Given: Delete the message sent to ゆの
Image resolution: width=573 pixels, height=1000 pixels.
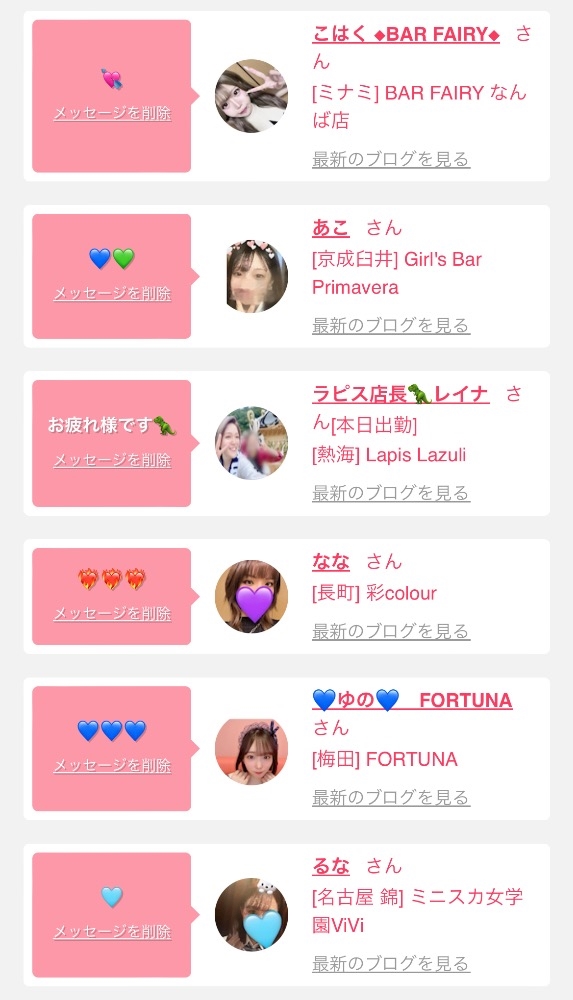Looking at the screenshot, I should tap(112, 766).
